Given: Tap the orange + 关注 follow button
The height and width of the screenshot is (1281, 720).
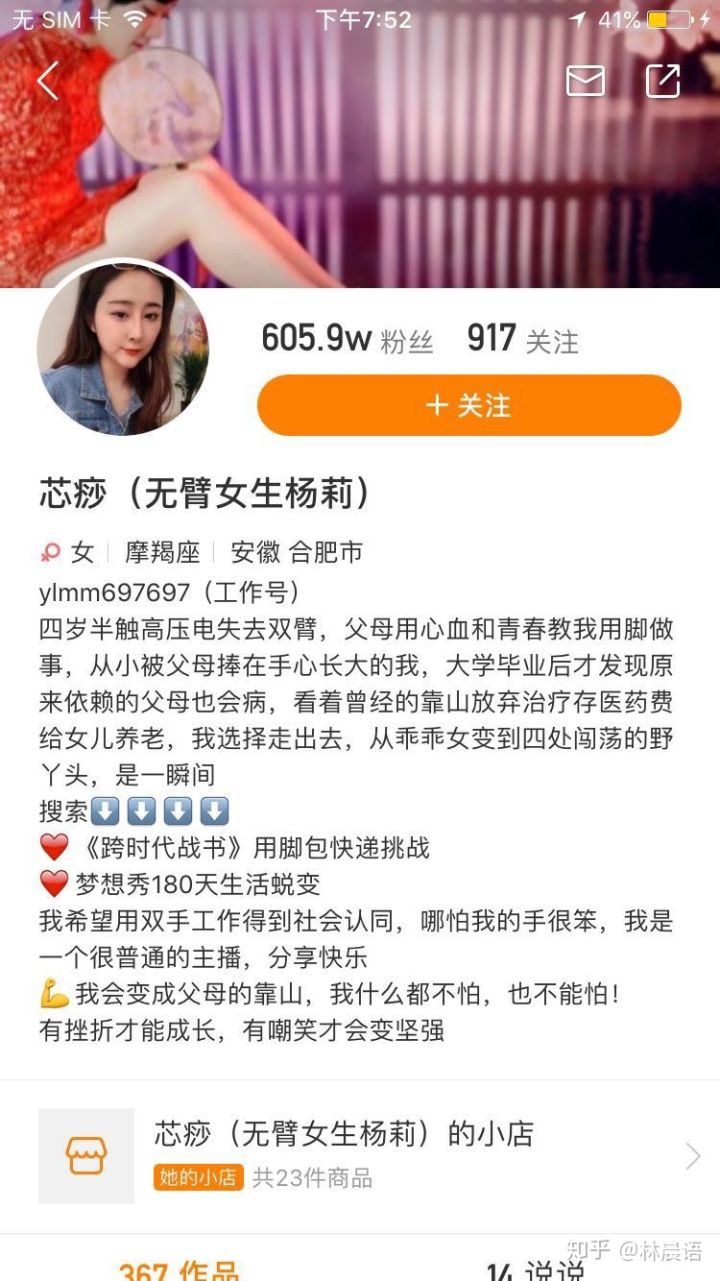Looking at the screenshot, I should click(x=468, y=406).
